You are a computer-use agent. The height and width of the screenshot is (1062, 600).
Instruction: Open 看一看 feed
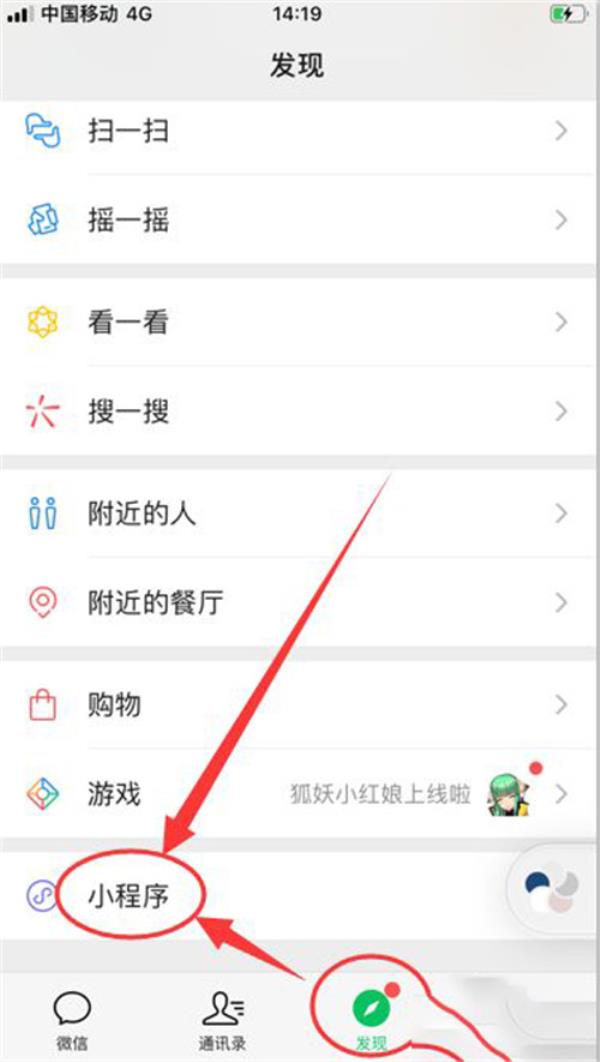pos(128,322)
